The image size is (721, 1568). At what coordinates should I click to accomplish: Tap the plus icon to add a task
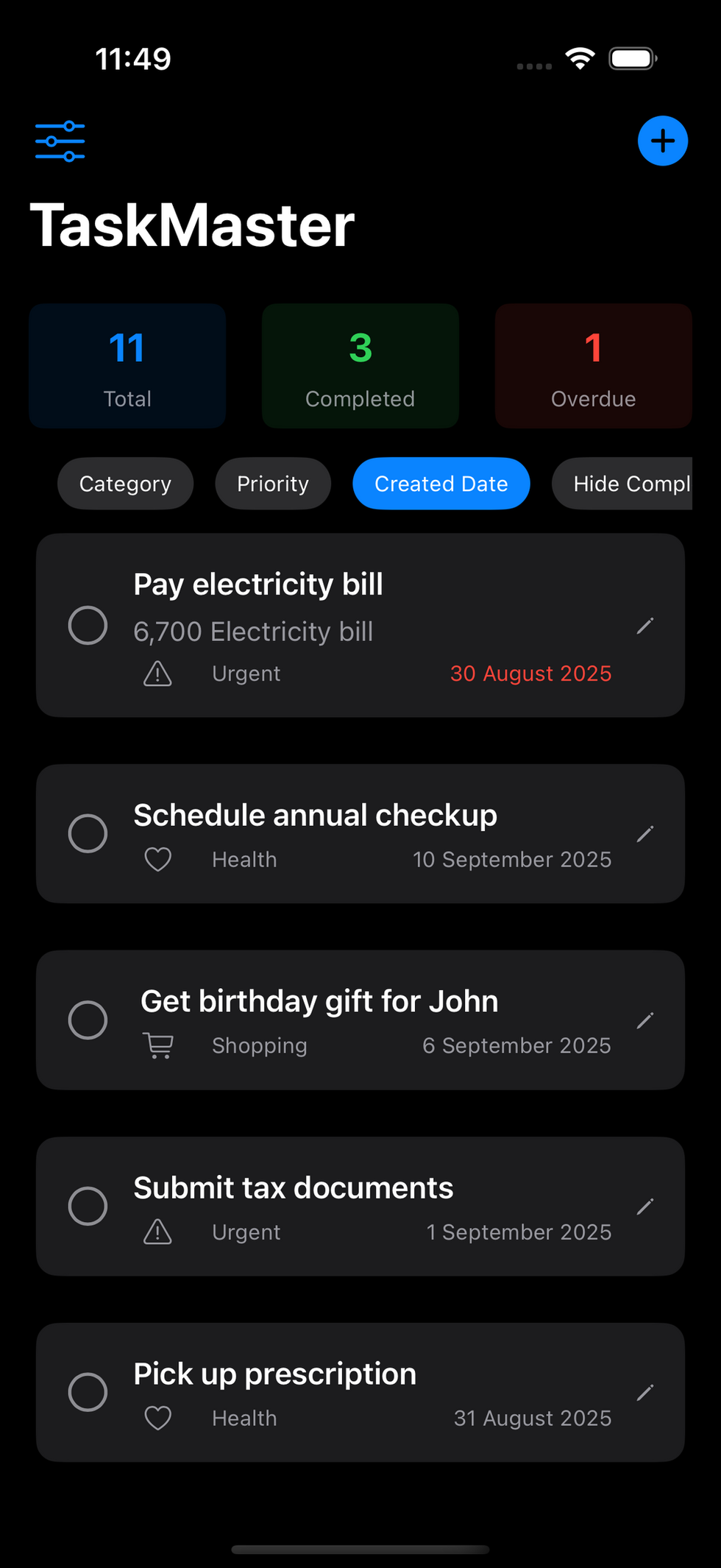click(662, 141)
